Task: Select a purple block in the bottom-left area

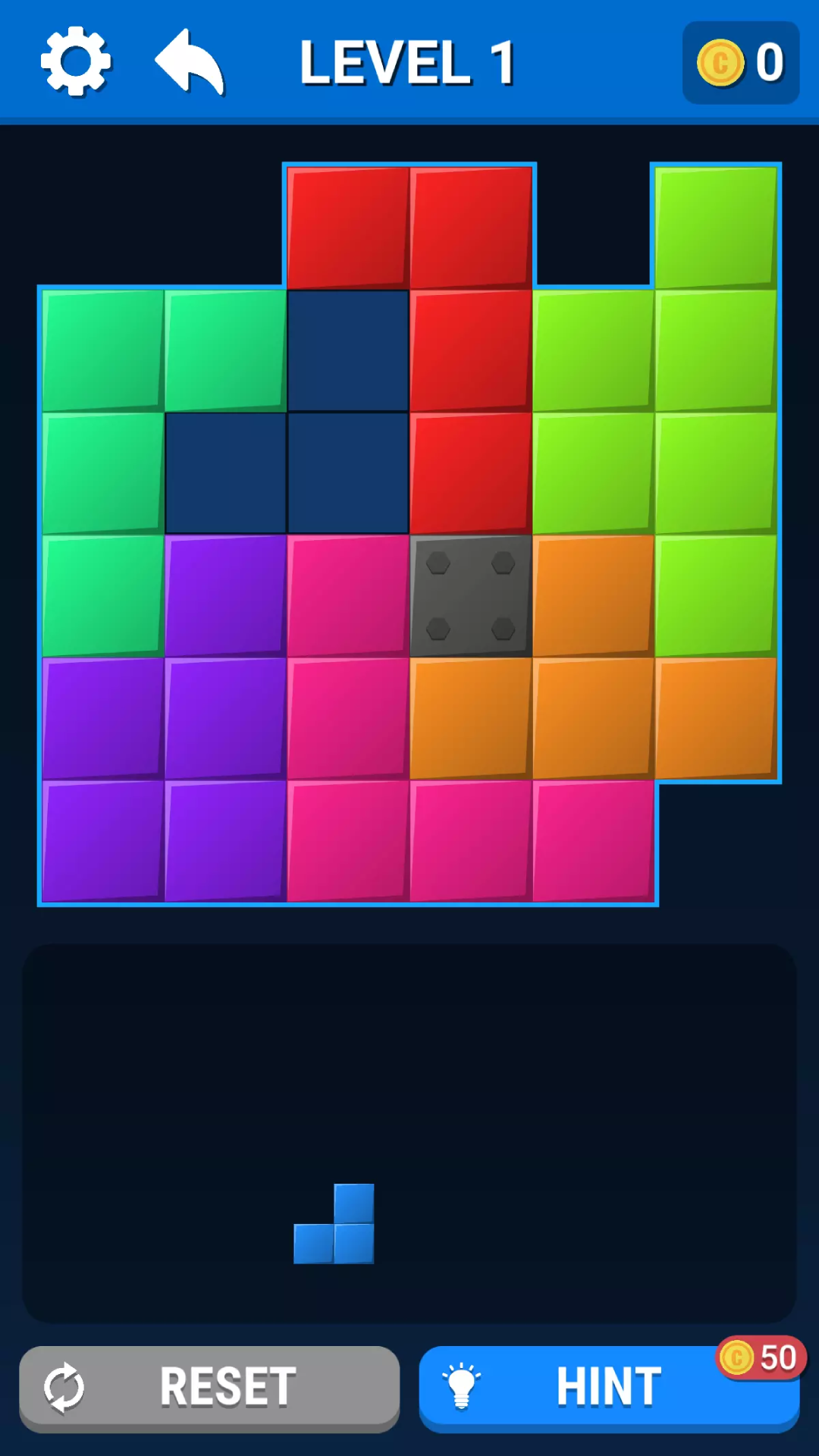Action: 102,842
